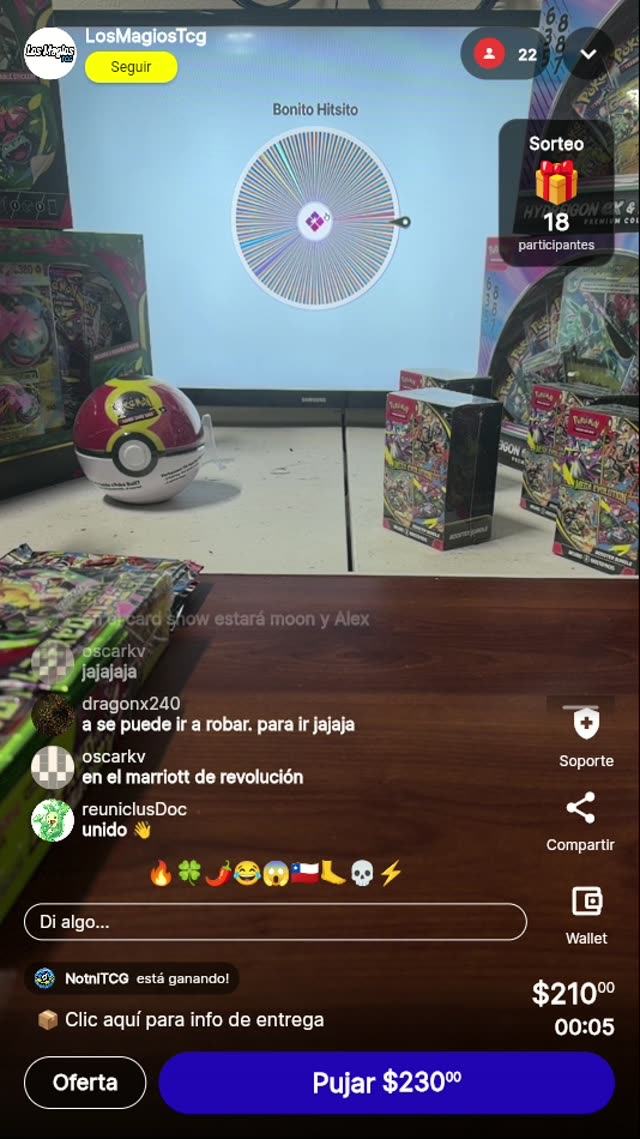Send the fire emoji reaction
Image resolution: width=640 pixels, height=1139 pixels.
pos(161,872)
